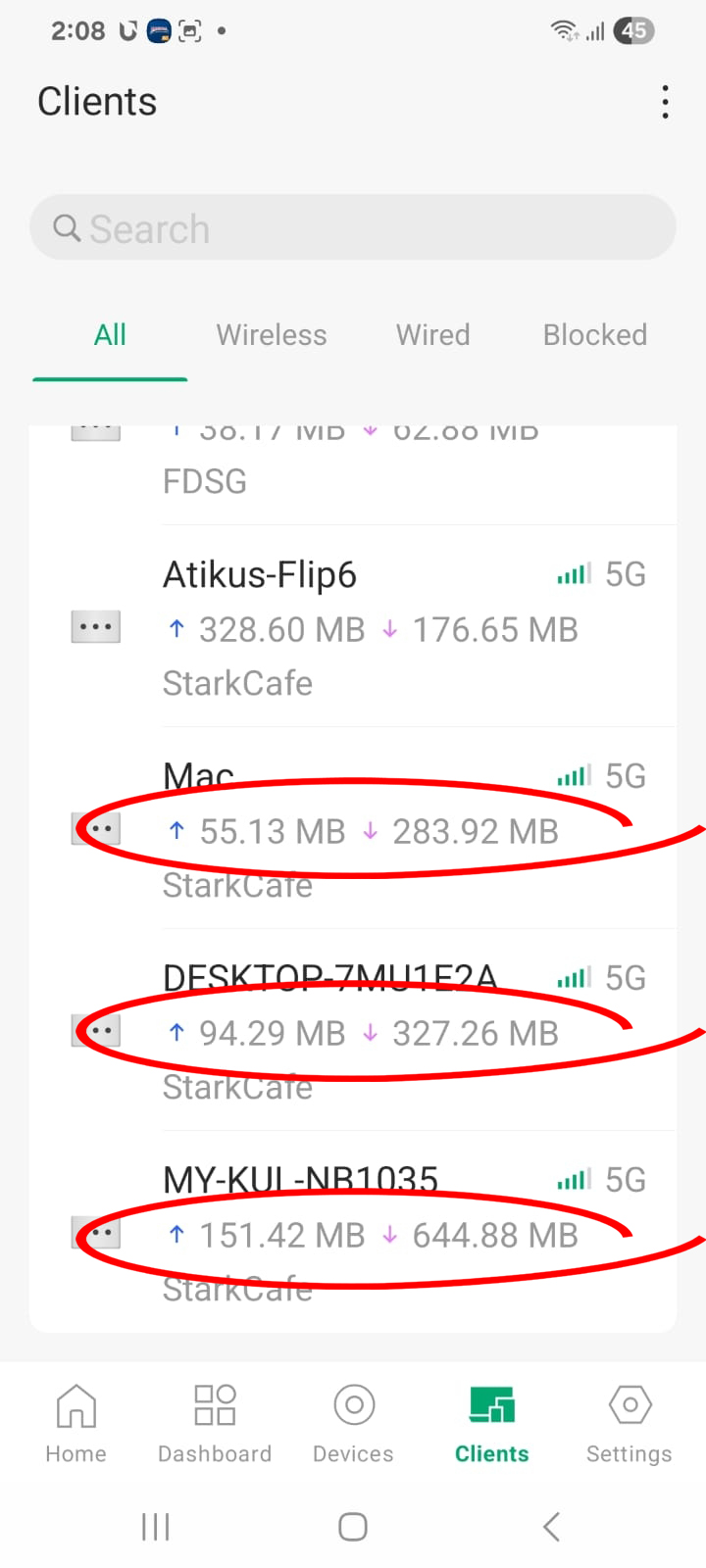The image size is (706, 1568).
Task: Open the DESKTOP-7MU1E2A client entry
Action: [353, 1031]
